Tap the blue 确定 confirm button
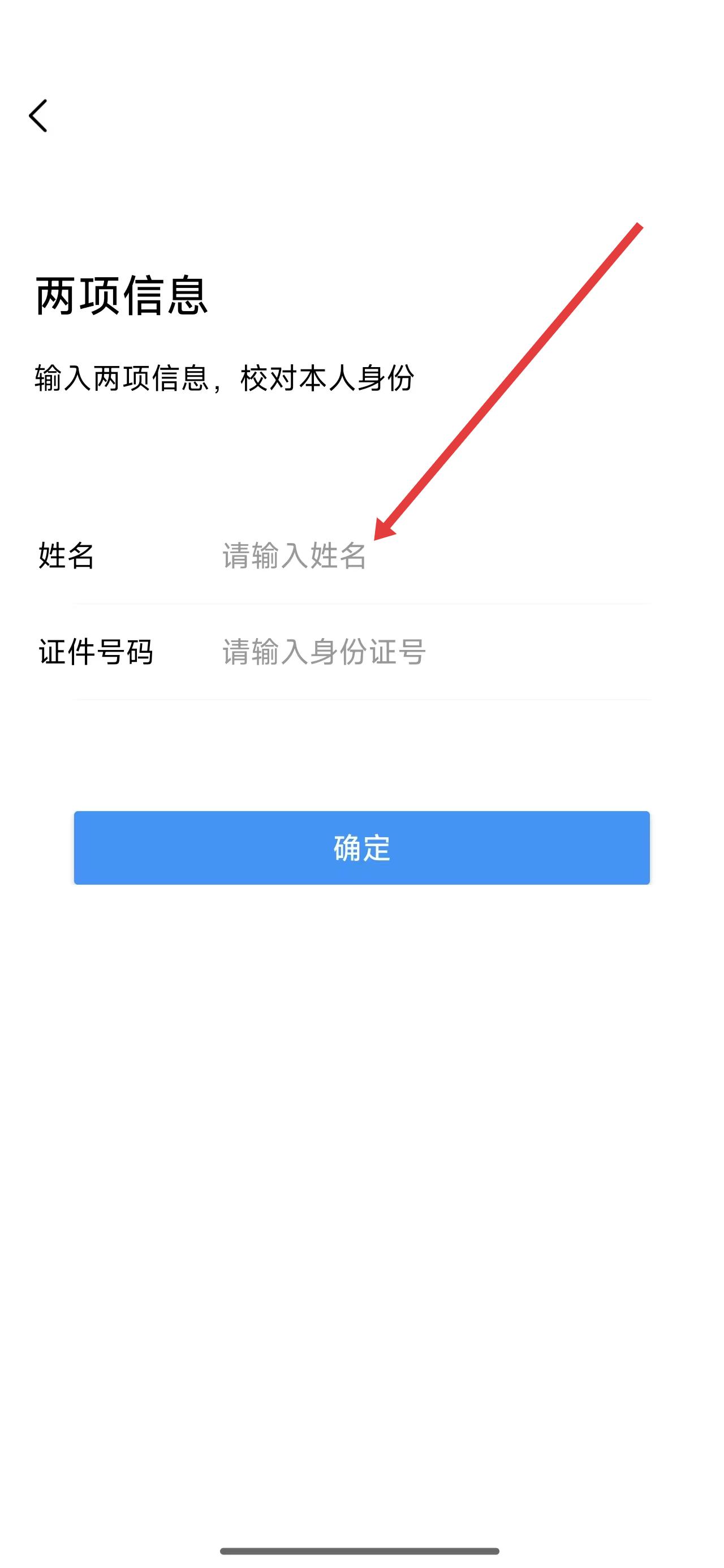Viewport: 724px width, 1568px height. pyautogui.click(x=361, y=847)
